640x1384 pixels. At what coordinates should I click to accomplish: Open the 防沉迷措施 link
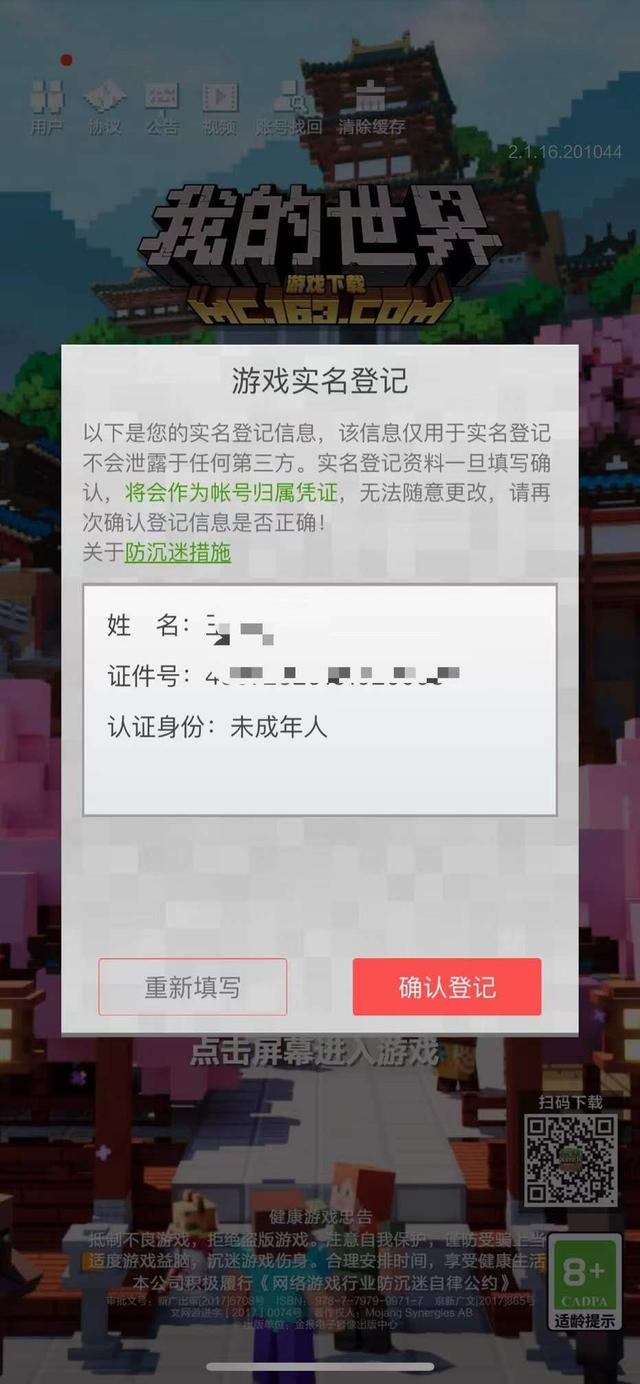click(178, 552)
